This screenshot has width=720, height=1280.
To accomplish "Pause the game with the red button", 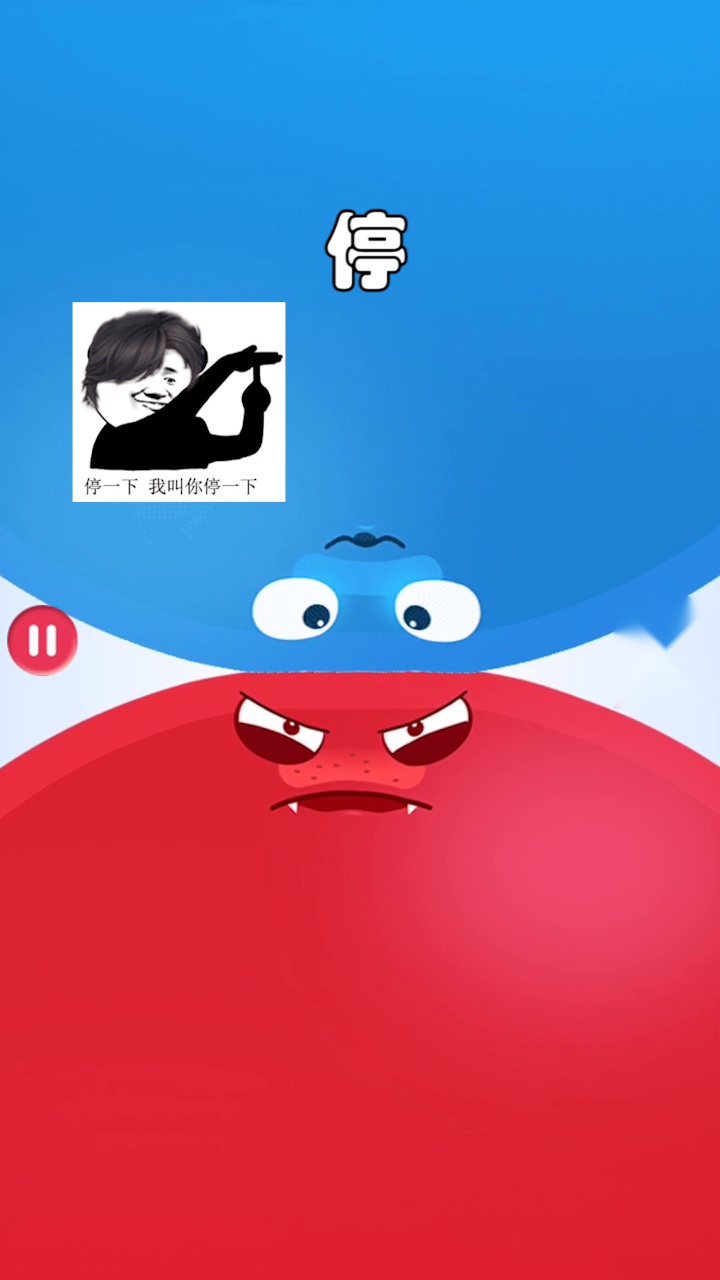I will click(42, 640).
